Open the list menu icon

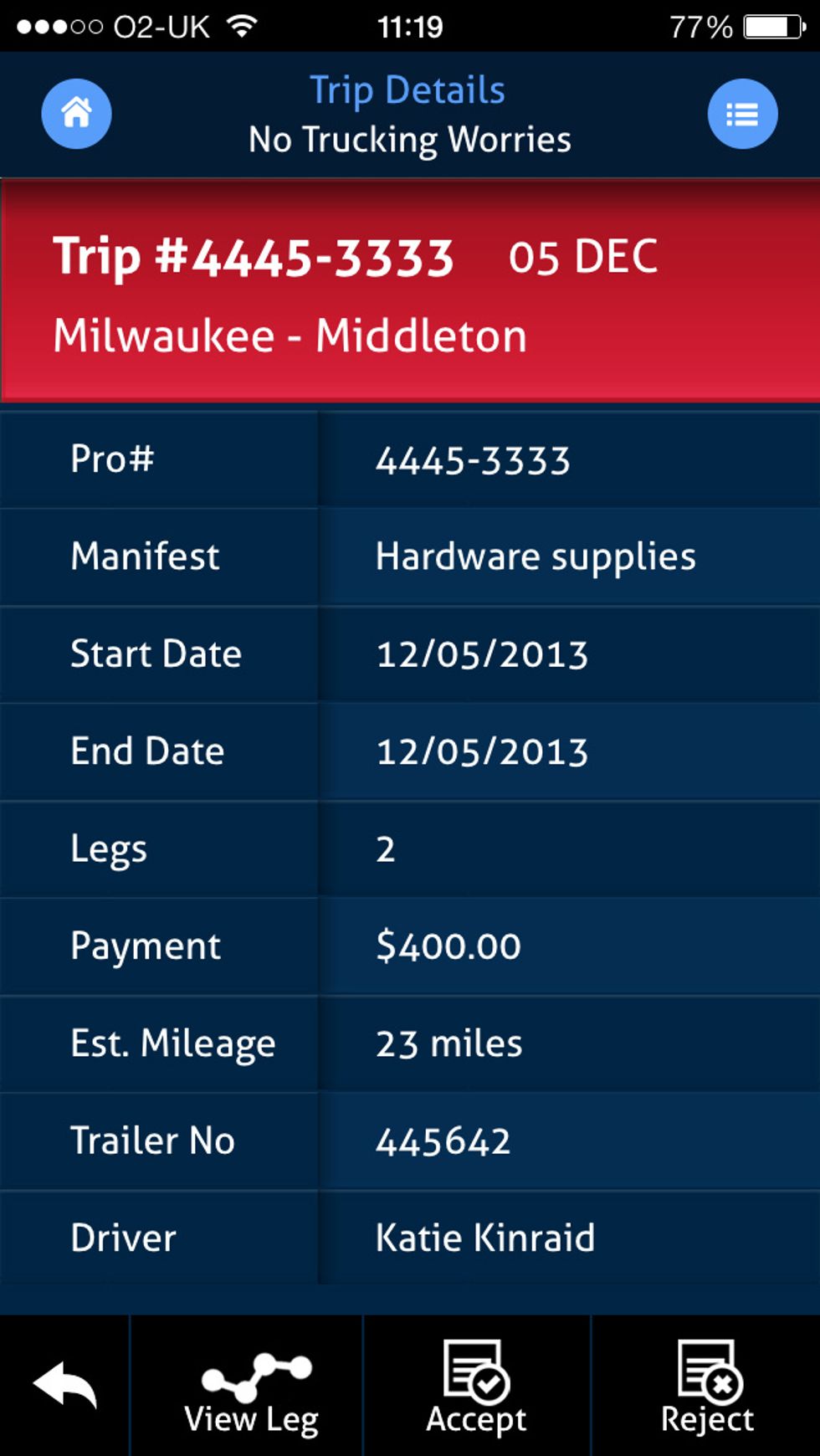click(742, 114)
